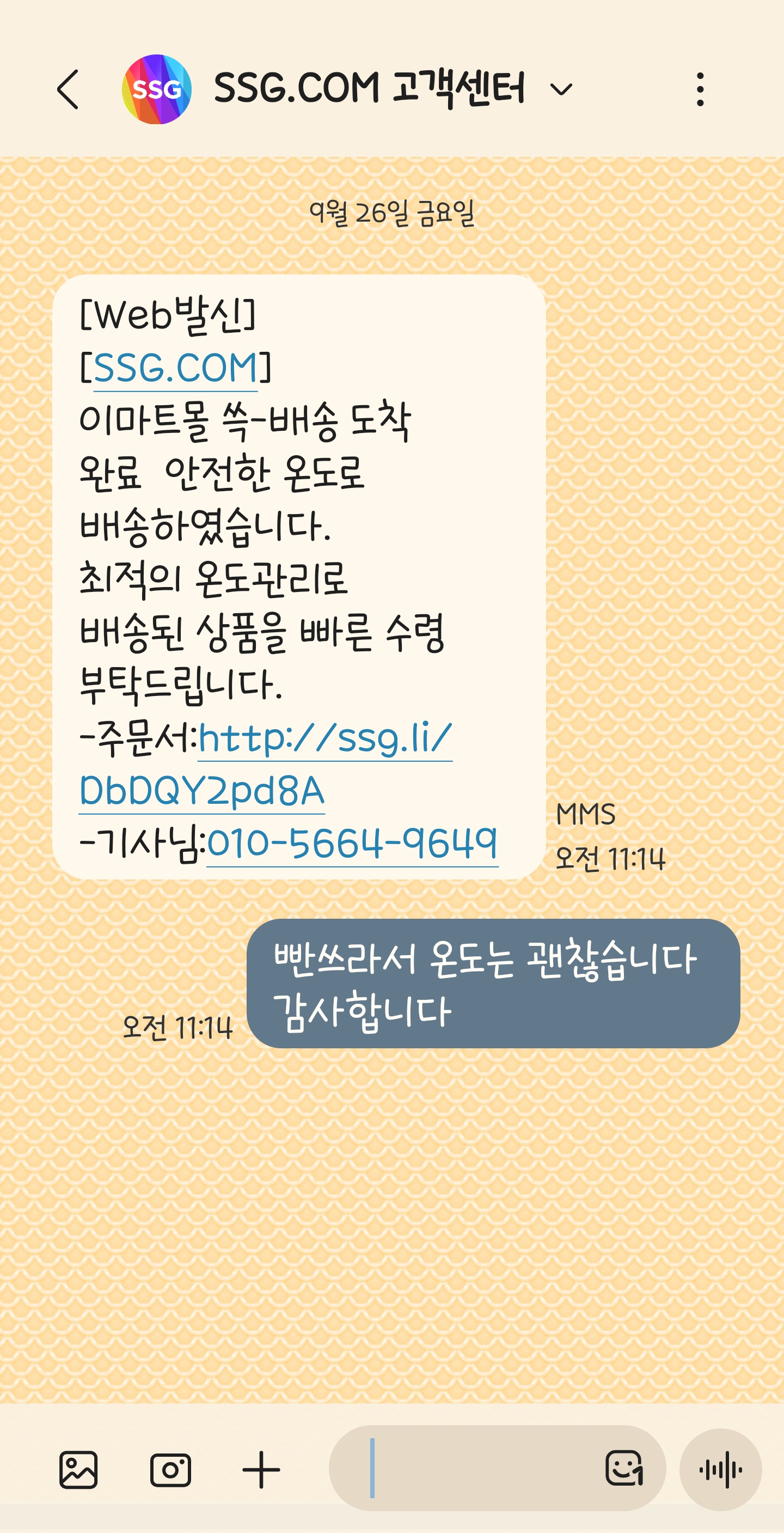
Task: Open the plus attachment menu
Action: pos(261,1470)
